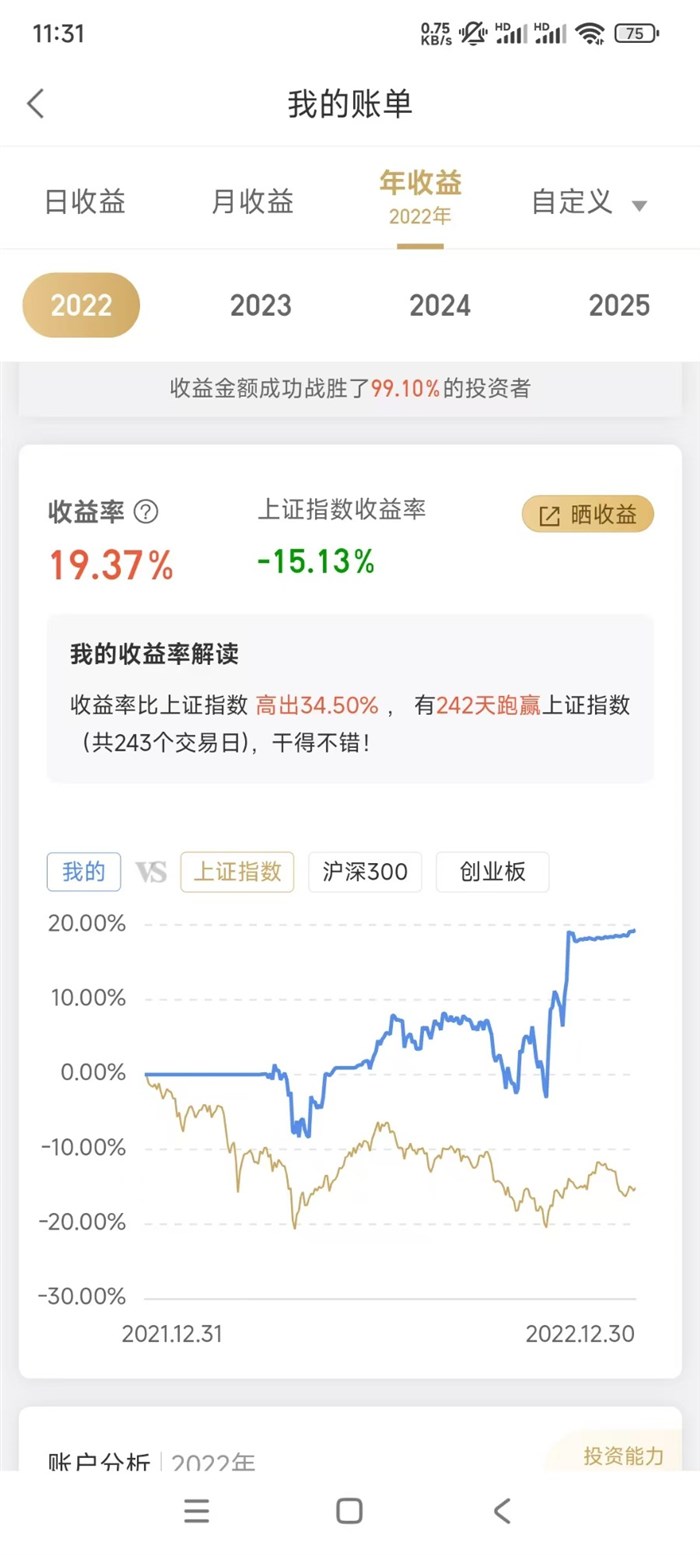
Task: Open system recent apps menu
Action: click(x=197, y=1511)
